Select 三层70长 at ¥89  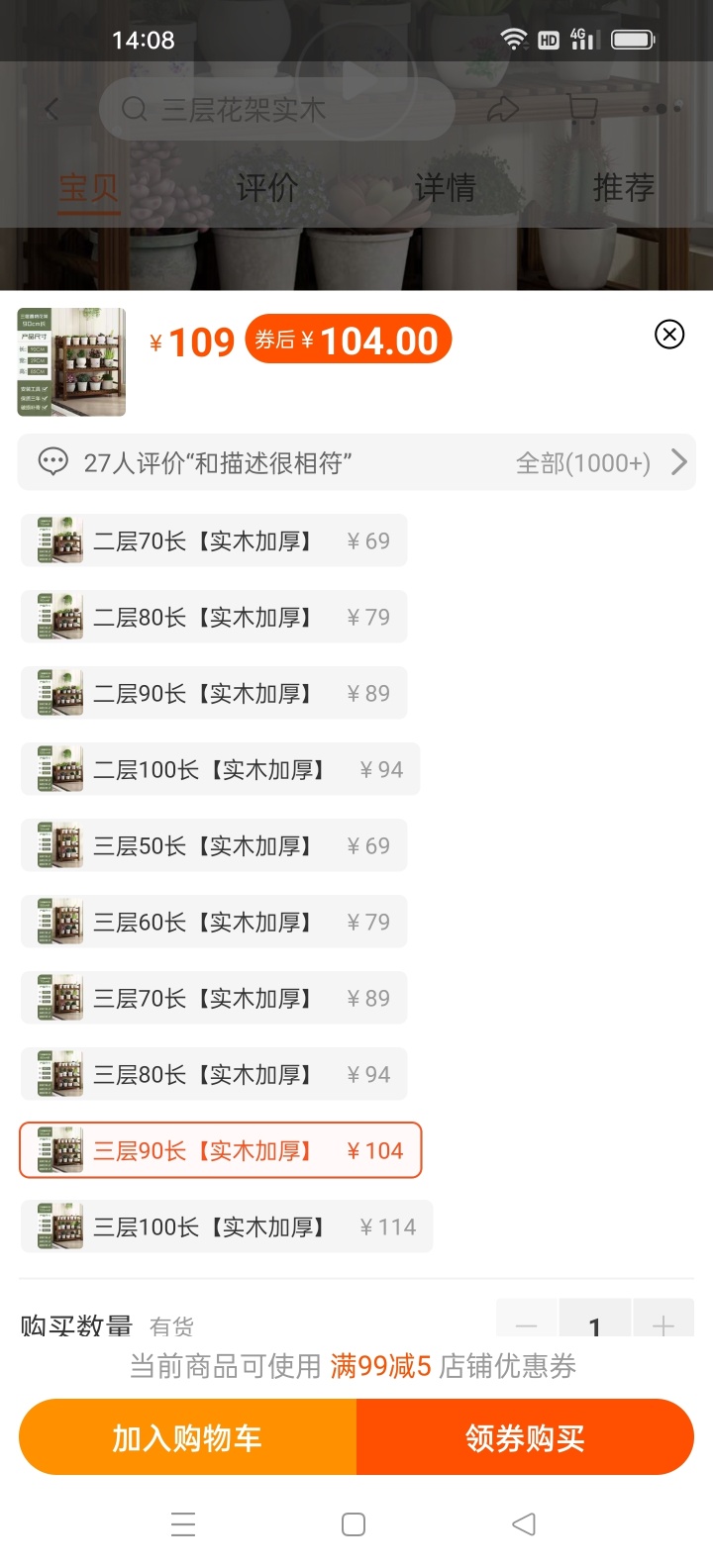click(x=214, y=998)
